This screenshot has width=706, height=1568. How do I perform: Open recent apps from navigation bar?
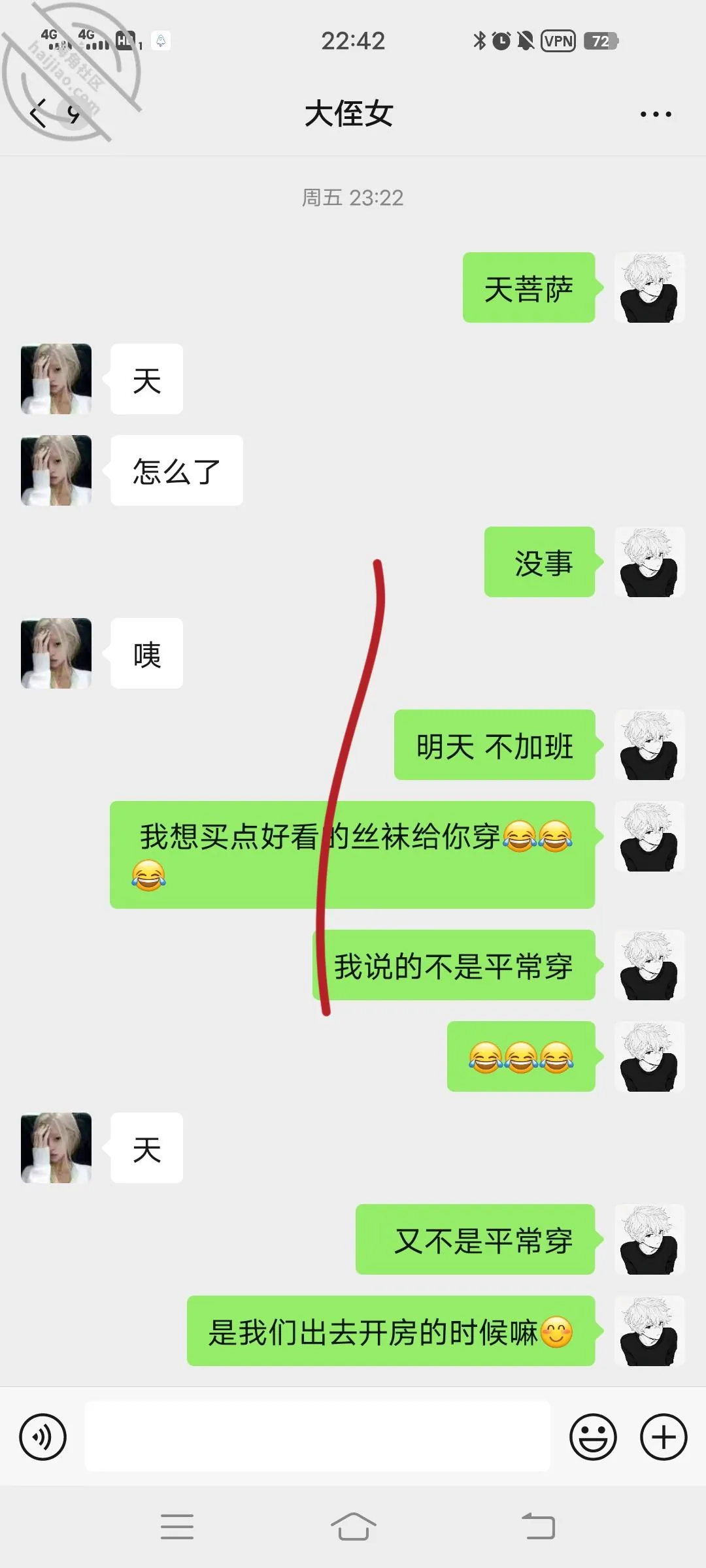pyautogui.click(x=177, y=1527)
